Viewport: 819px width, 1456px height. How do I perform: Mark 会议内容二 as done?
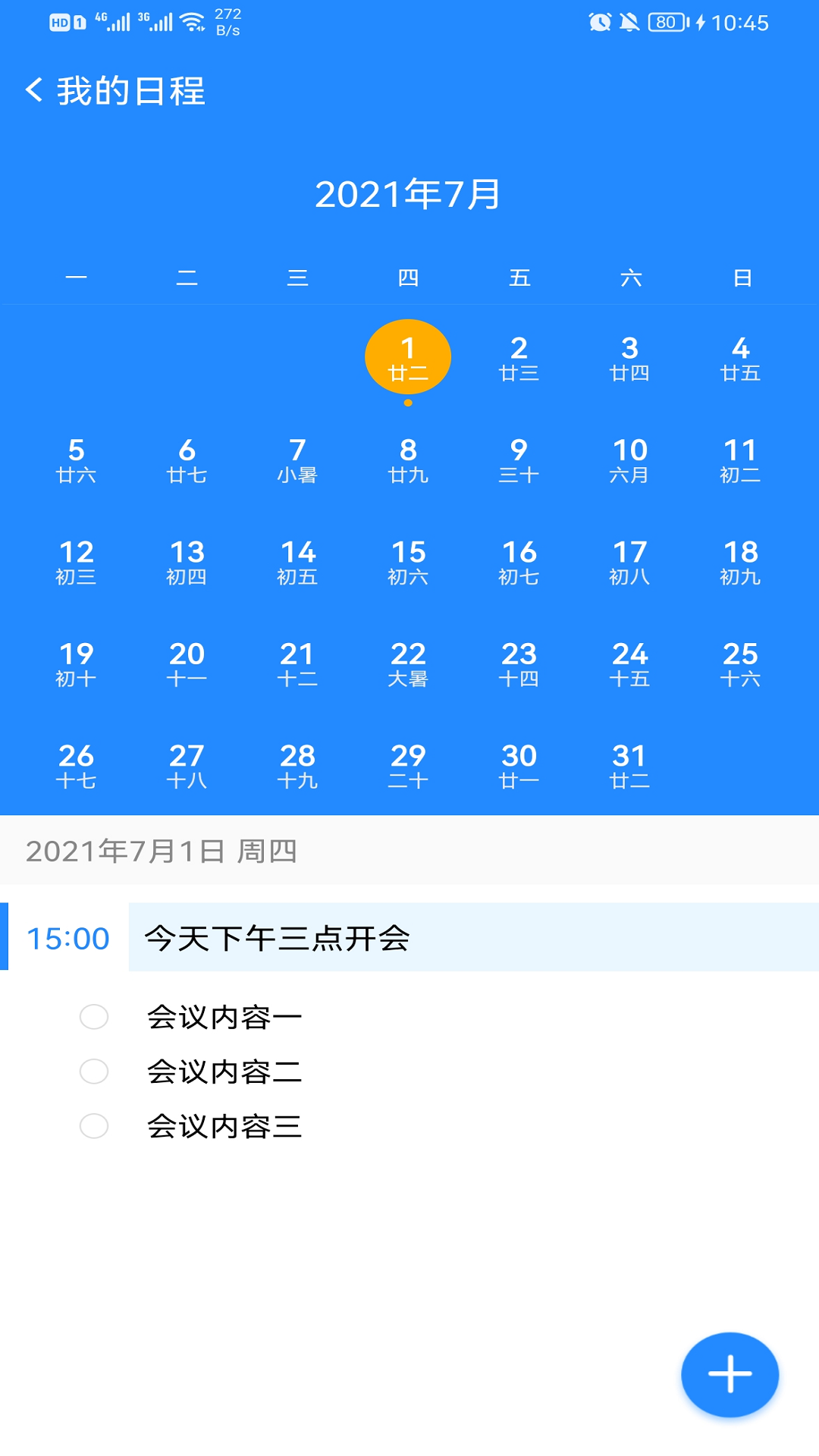tap(94, 1072)
